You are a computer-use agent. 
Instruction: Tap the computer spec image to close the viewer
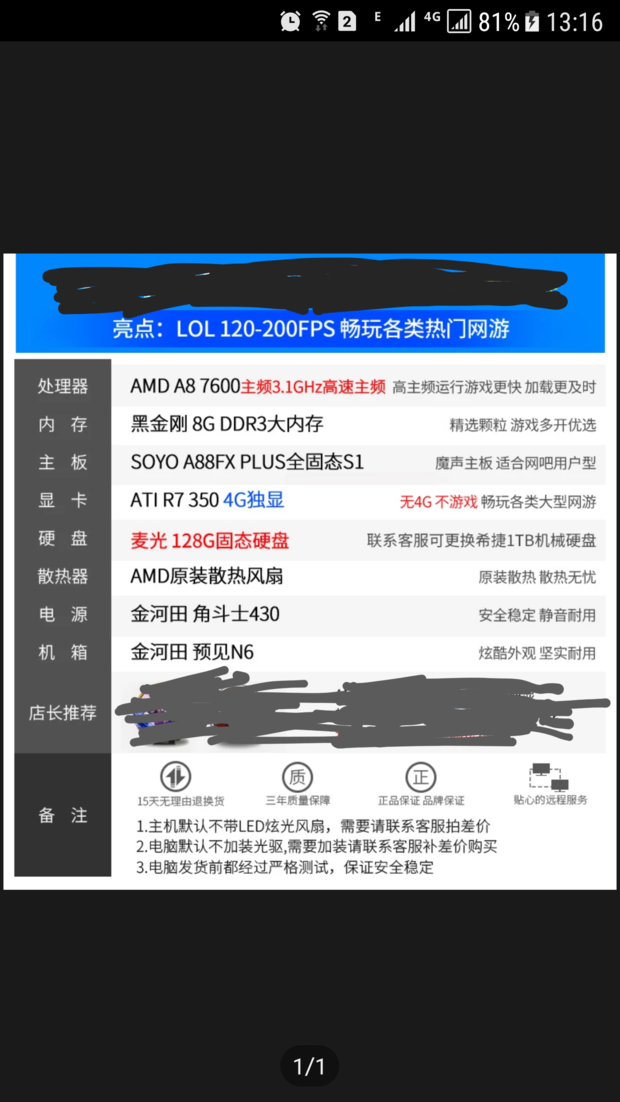point(310,570)
